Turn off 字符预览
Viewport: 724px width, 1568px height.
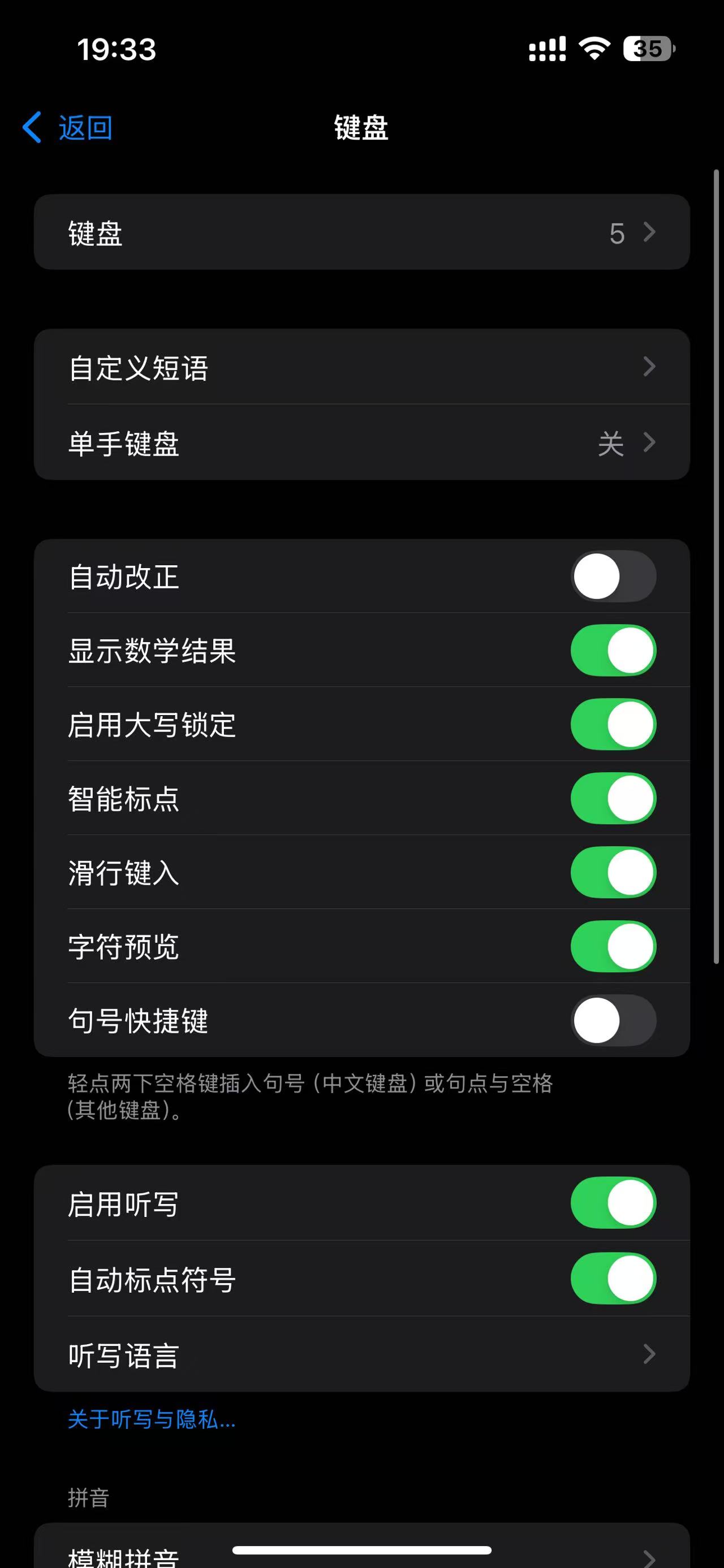(x=613, y=947)
